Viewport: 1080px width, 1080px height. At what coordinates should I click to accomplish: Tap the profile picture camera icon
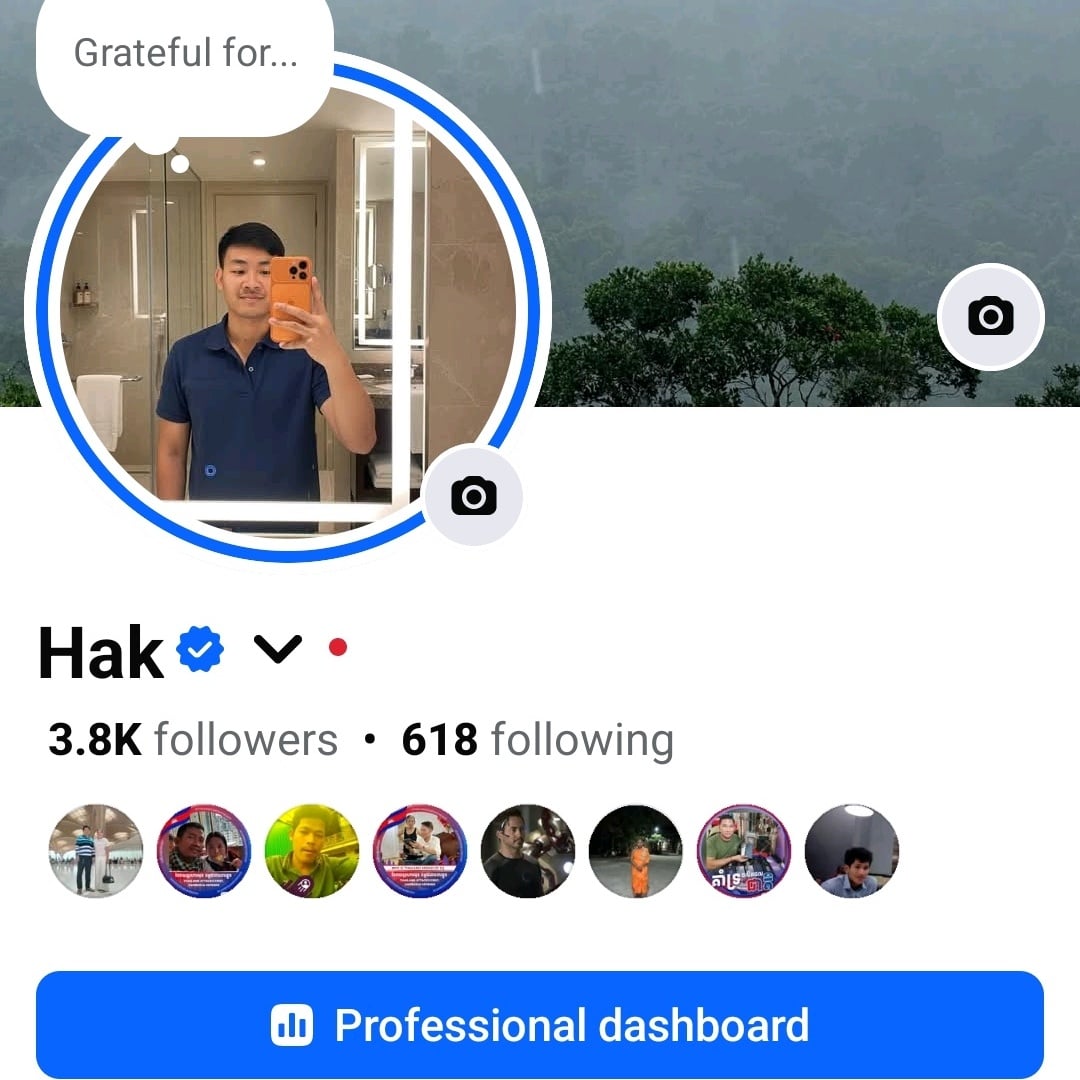click(473, 495)
